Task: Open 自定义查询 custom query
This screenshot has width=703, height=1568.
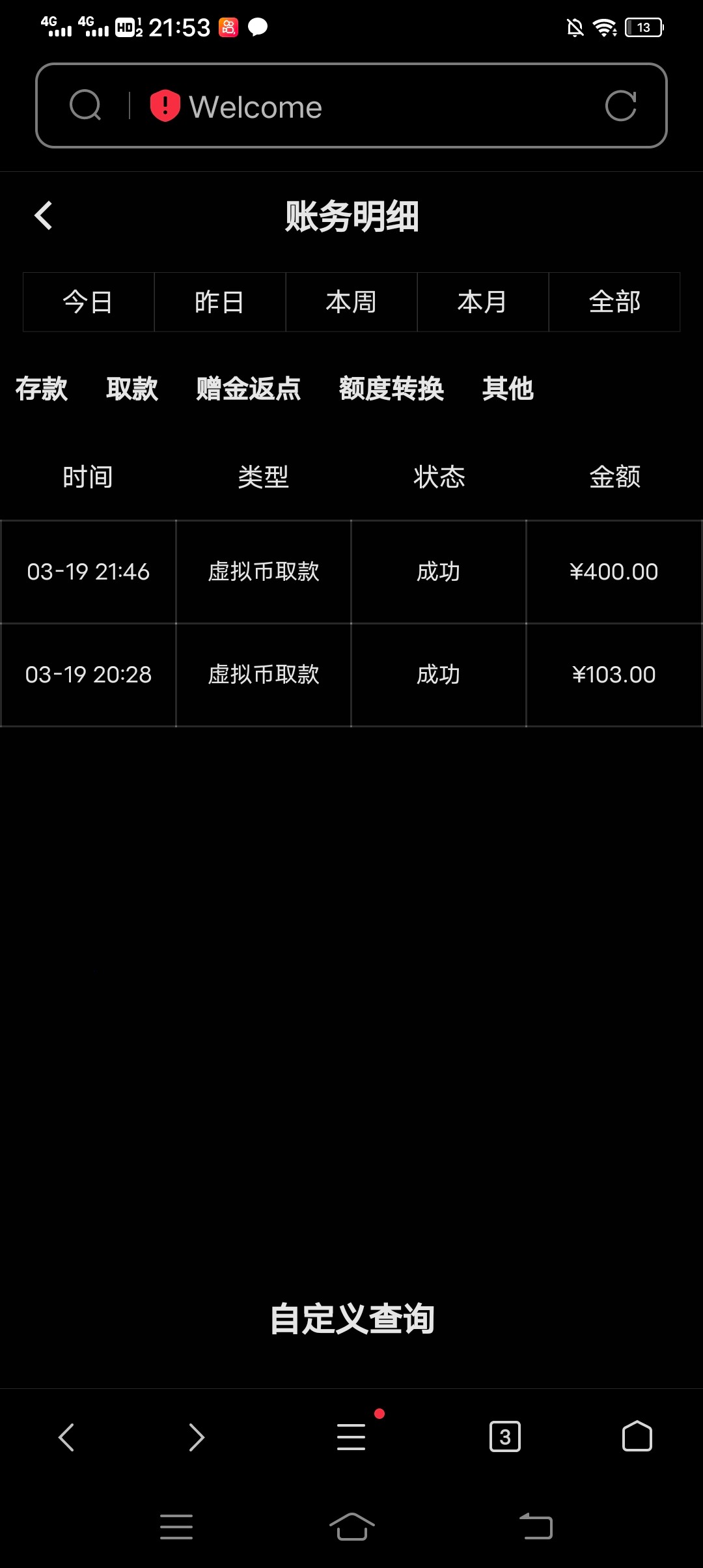Action: pyautogui.click(x=351, y=1319)
